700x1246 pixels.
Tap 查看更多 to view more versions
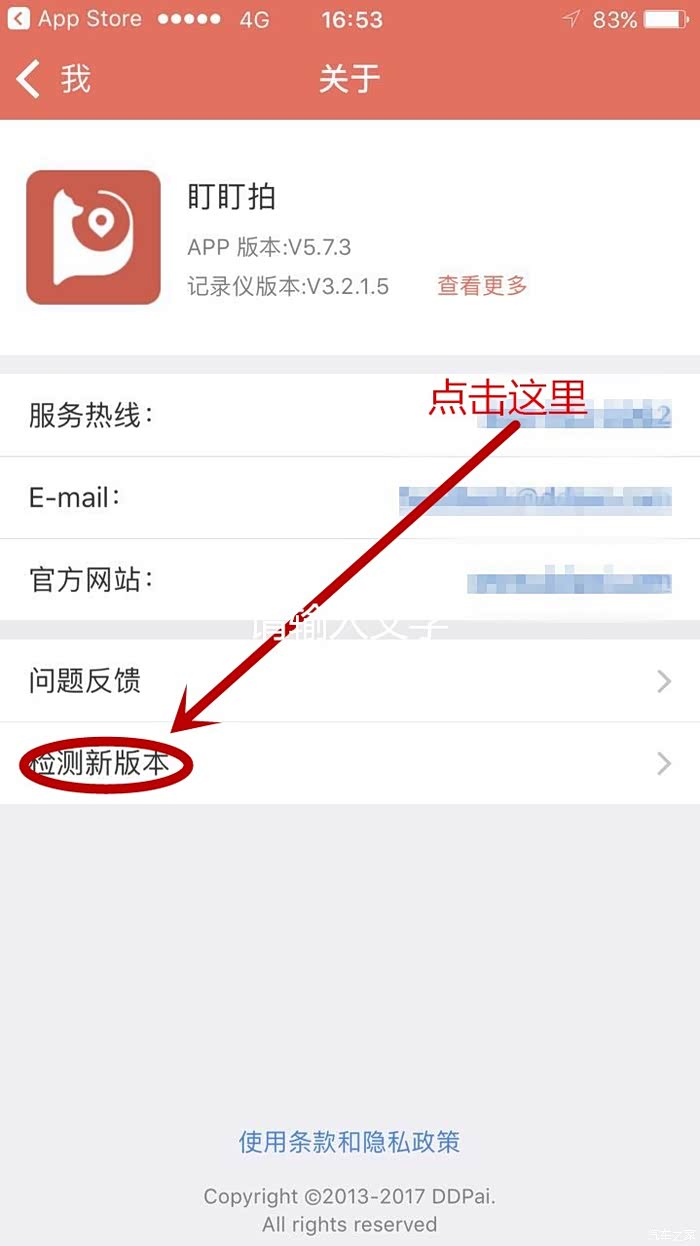point(482,286)
